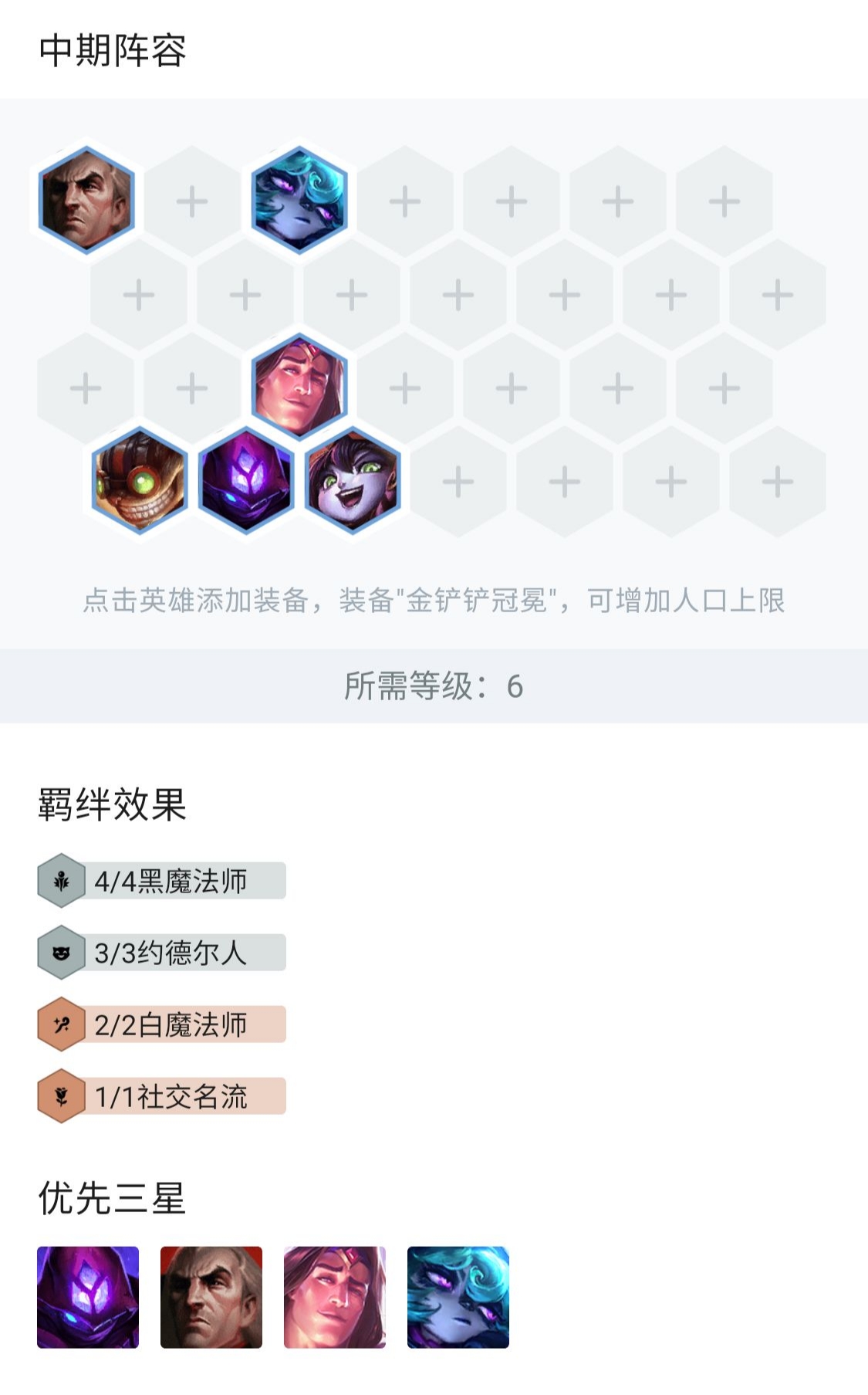Tap Taric on the board

(299, 388)
